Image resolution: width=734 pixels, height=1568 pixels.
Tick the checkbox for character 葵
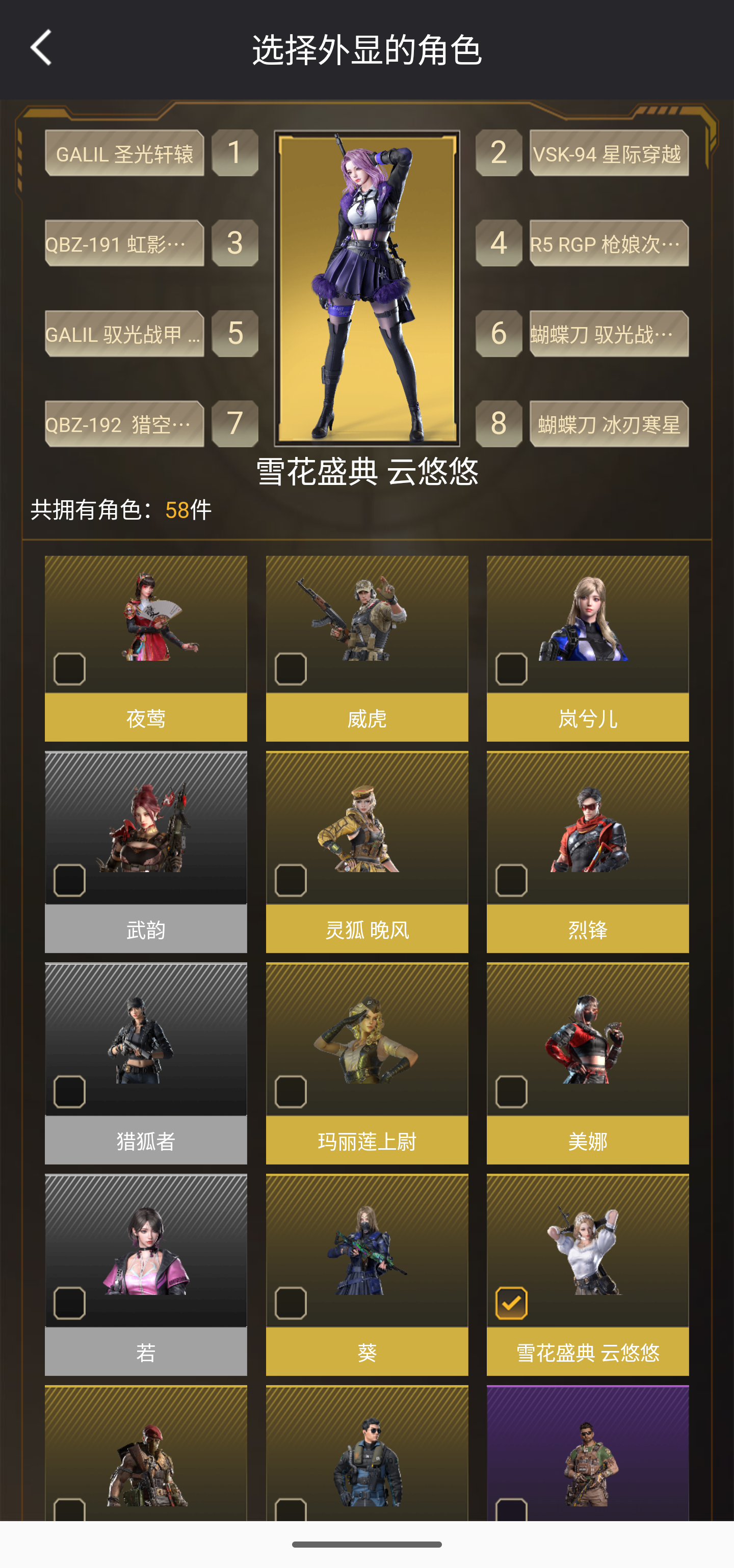point(291,1303)
